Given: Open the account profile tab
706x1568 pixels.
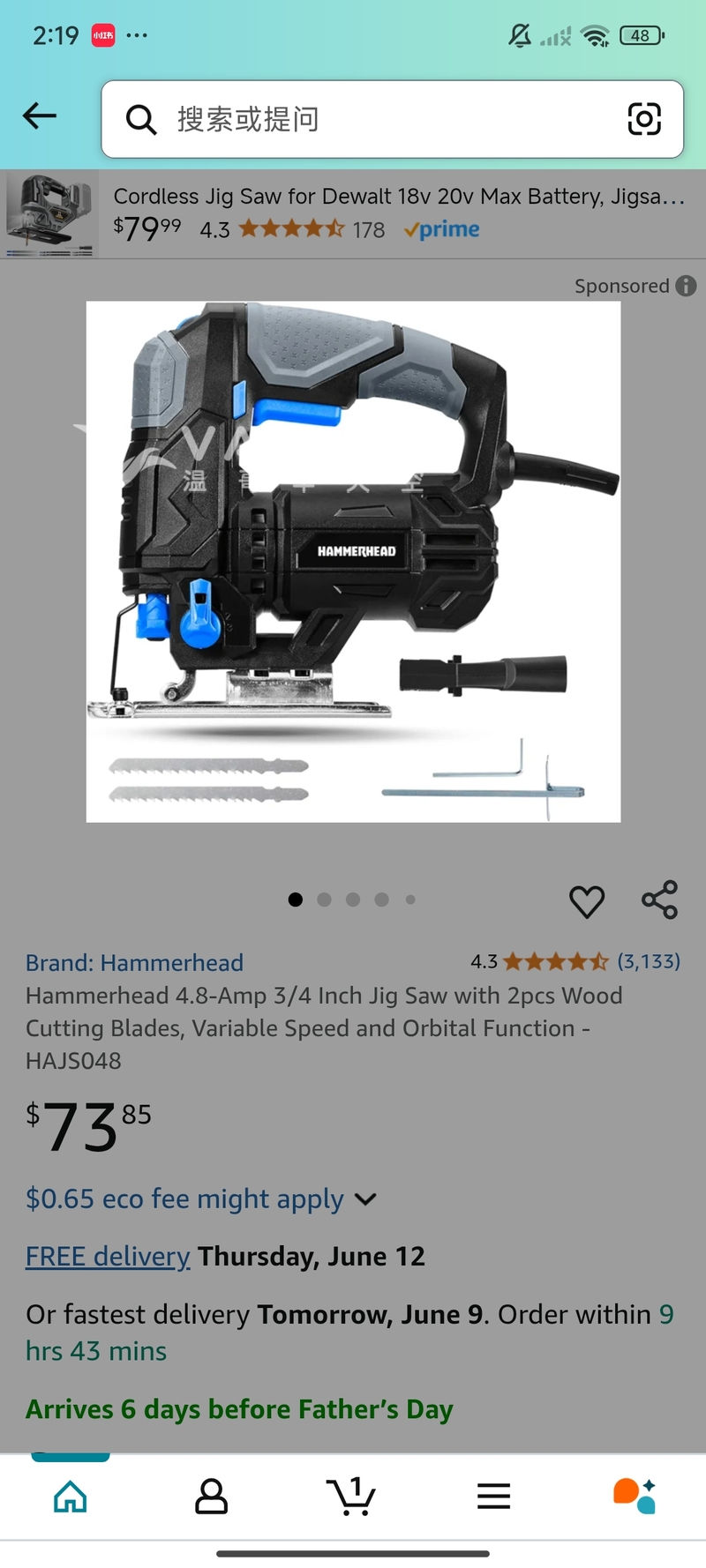Looking at the screenshot, I should pyautogui.click(x=211, y=1497).
